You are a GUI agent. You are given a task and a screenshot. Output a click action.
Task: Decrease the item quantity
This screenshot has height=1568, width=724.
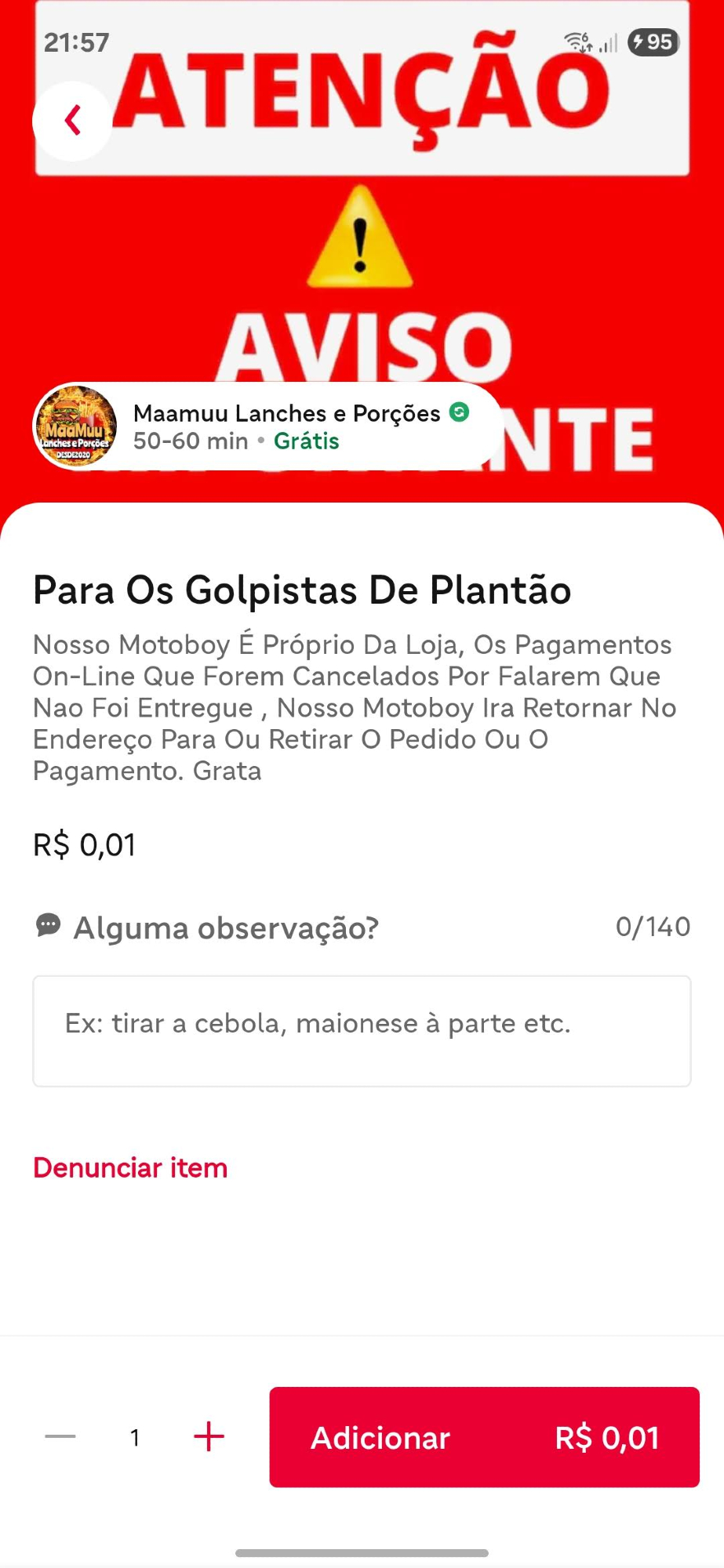pyautogui.click(x=60, y=1436)
